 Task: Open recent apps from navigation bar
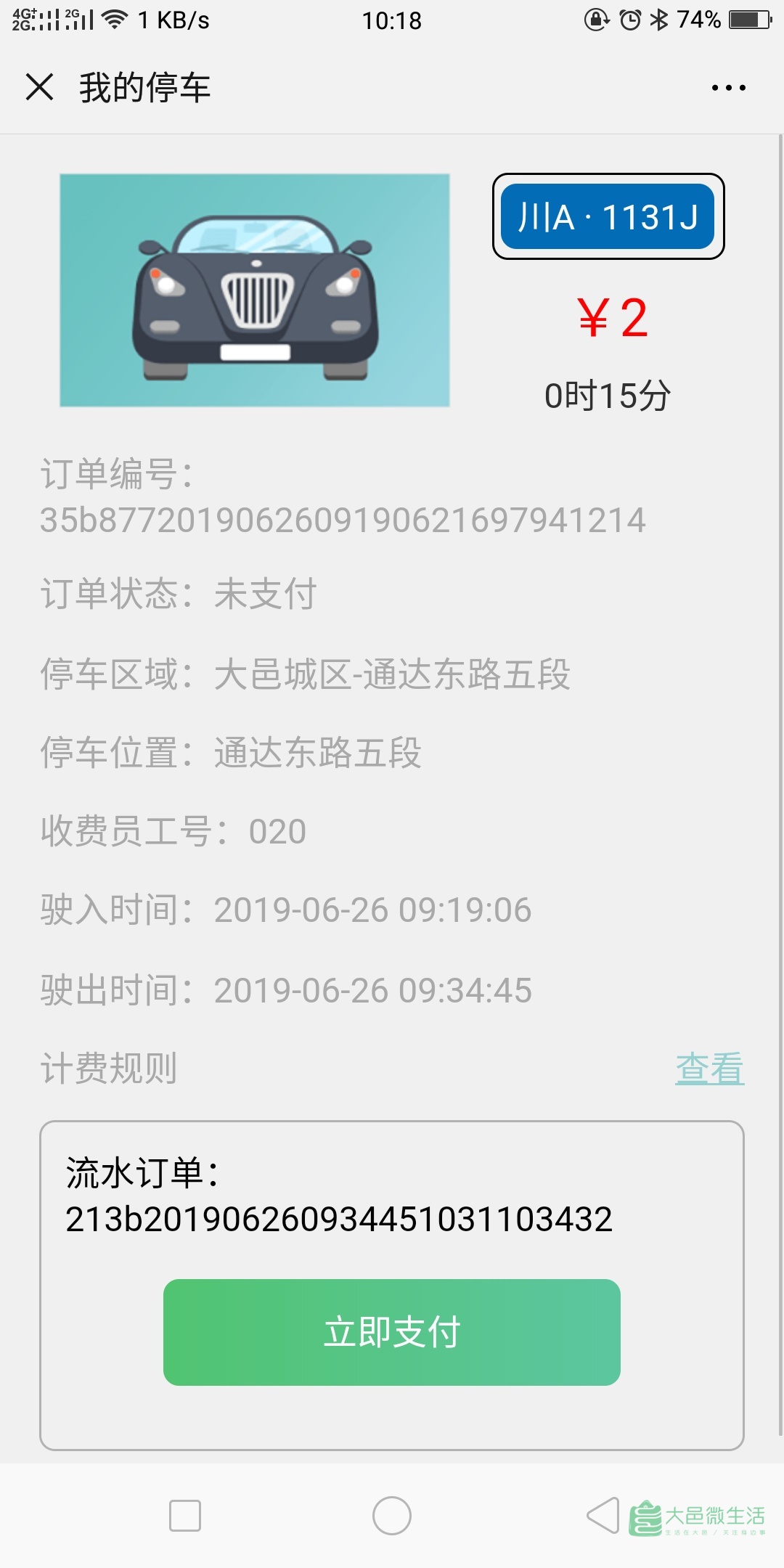185,1516
